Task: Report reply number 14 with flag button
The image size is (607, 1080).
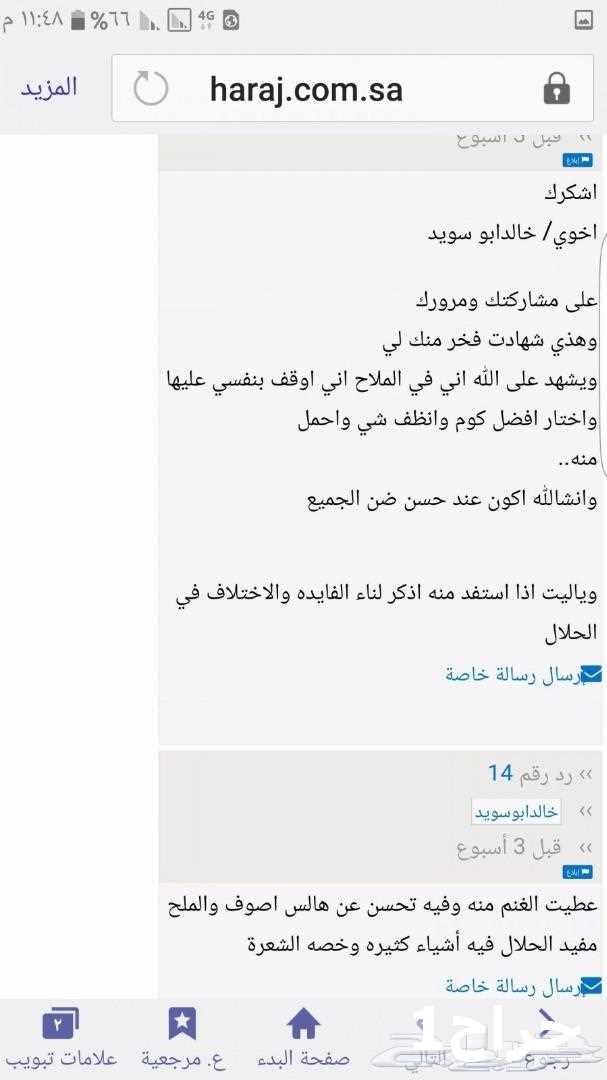Action: tap(577, 873)
